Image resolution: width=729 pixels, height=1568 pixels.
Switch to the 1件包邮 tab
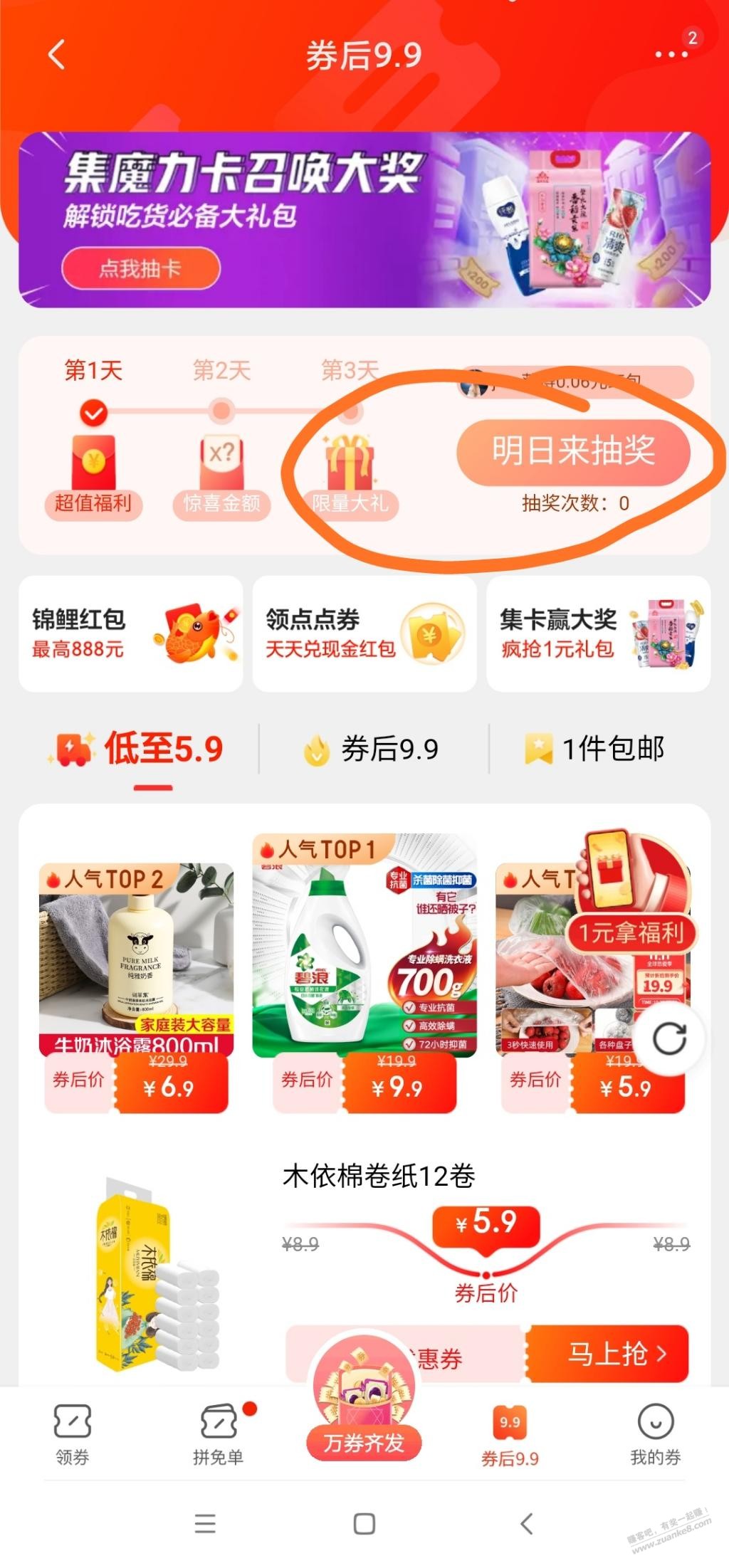(x=595, y=749)
